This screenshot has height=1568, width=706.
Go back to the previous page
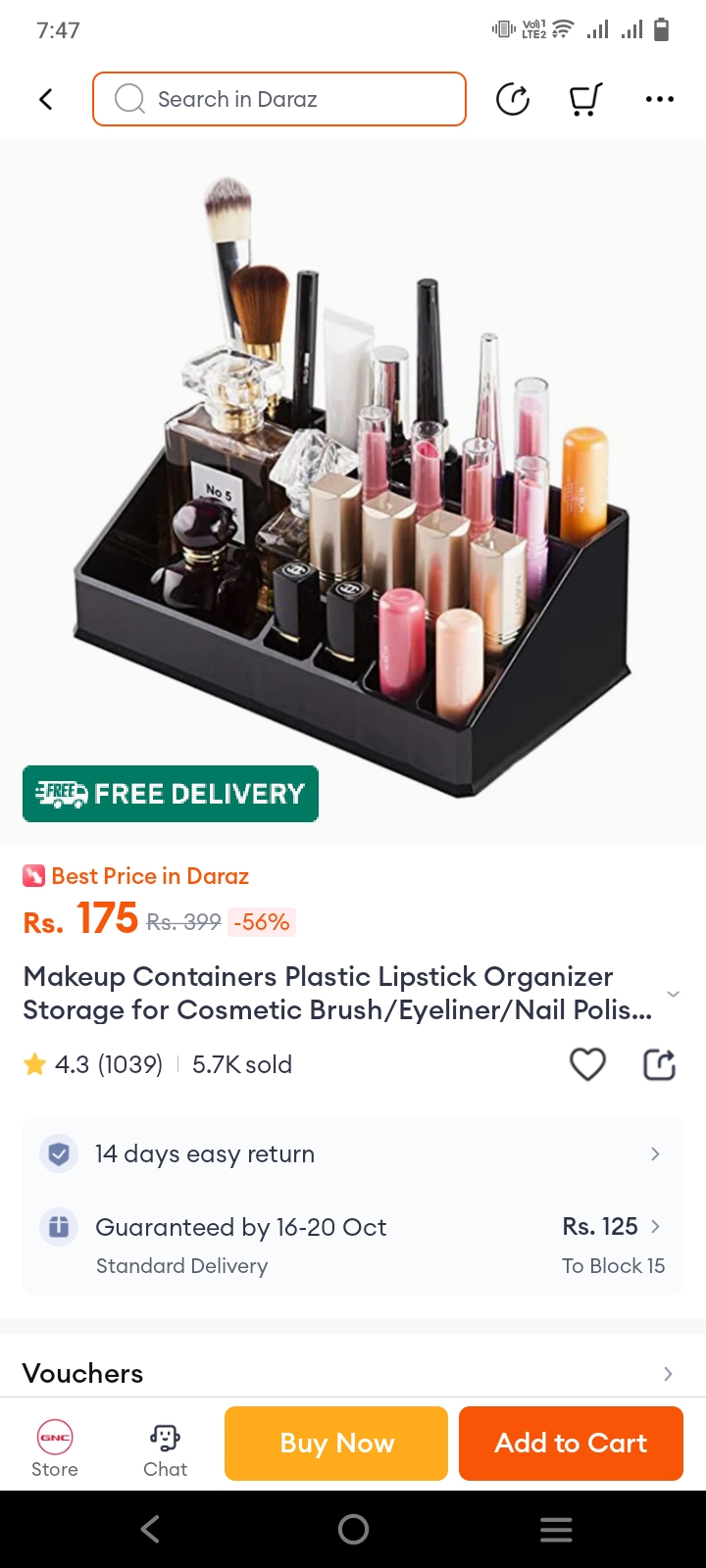point(46,99)
